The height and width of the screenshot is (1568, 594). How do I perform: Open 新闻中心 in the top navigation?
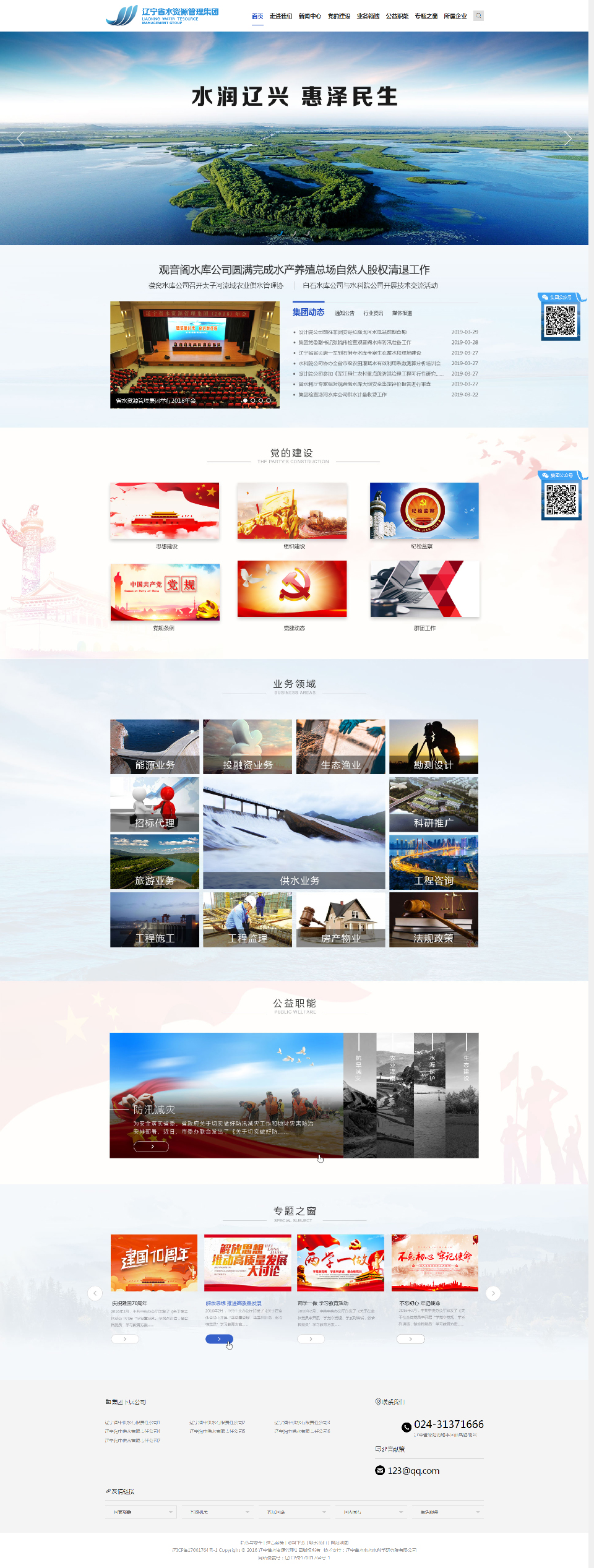(309, 17)
